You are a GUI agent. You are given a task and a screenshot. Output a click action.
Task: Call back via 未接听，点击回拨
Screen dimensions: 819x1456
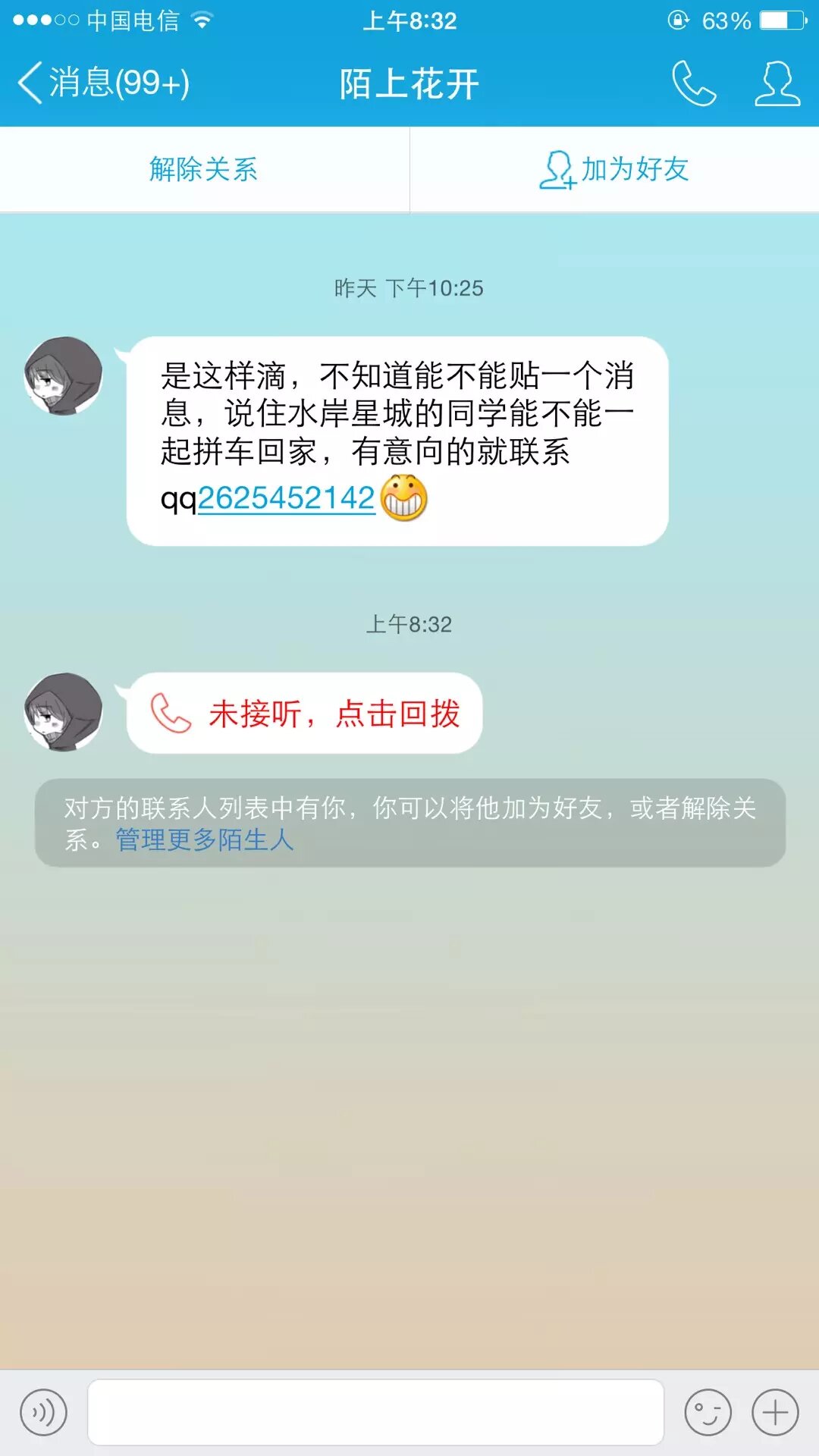305,714
